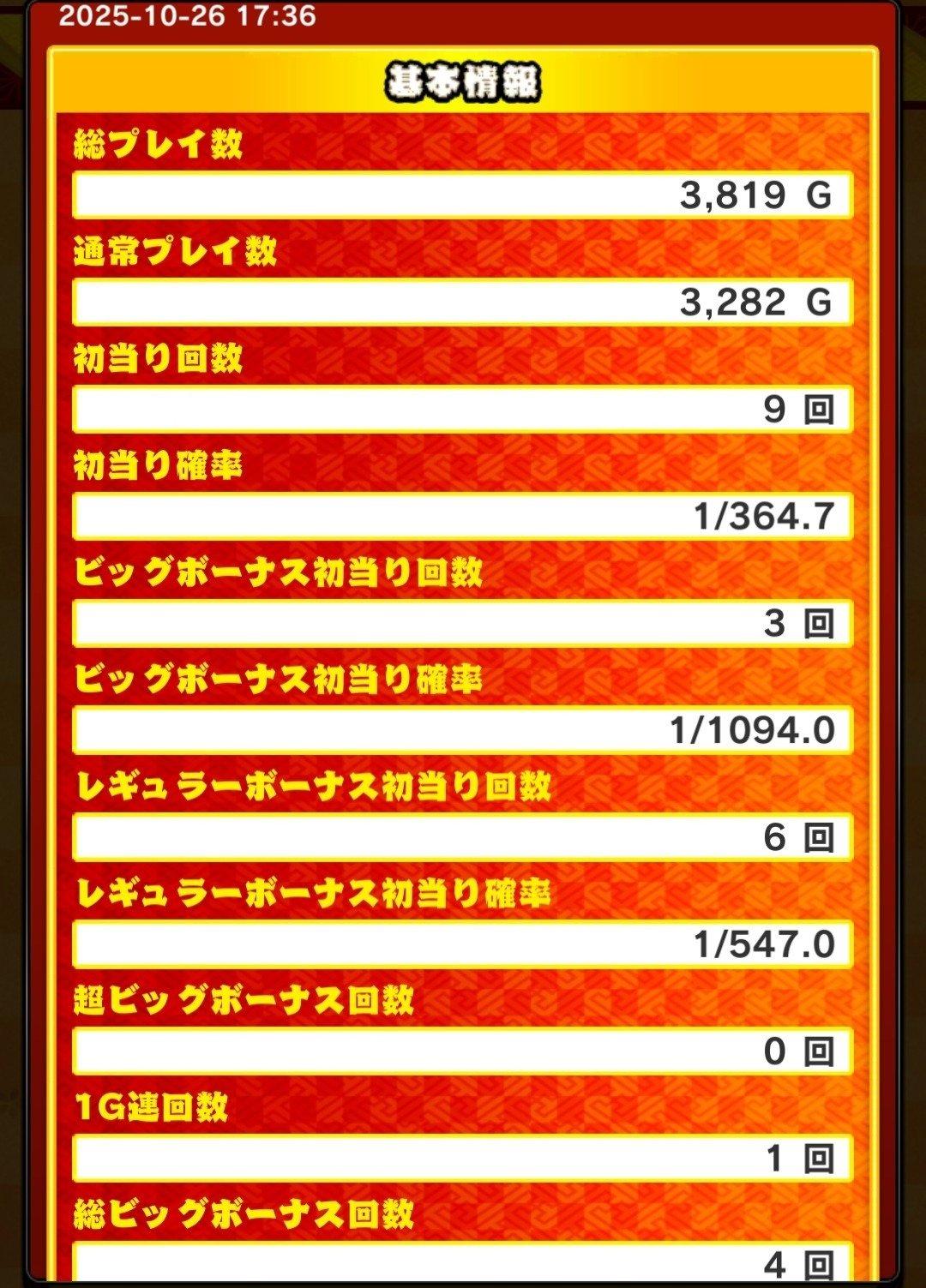Click the 3,819 G total play count field
Image resolution: width=926 pixels, height=1288 pixels.
pyautogui.click(x=463, y=195)
